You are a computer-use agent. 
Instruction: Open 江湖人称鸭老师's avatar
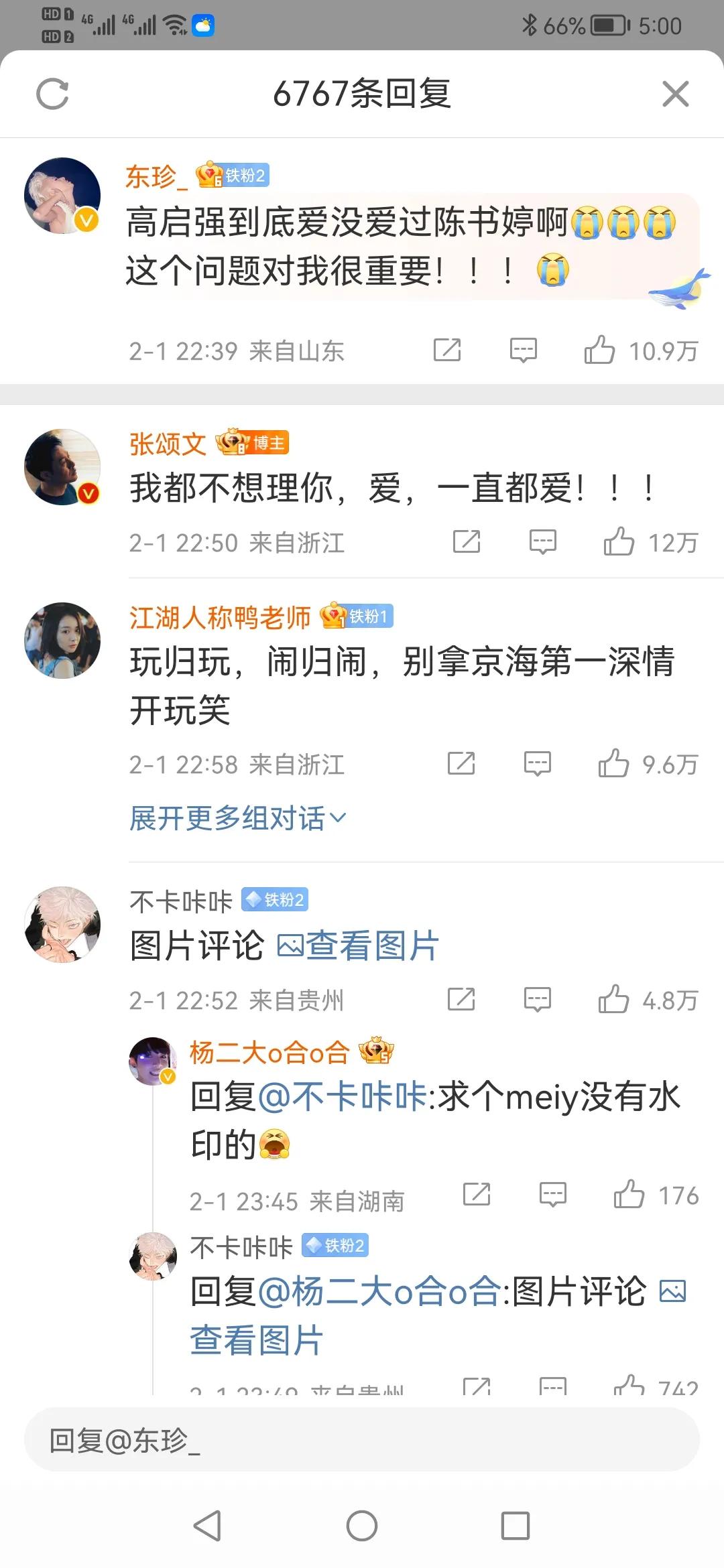[62, 641]
